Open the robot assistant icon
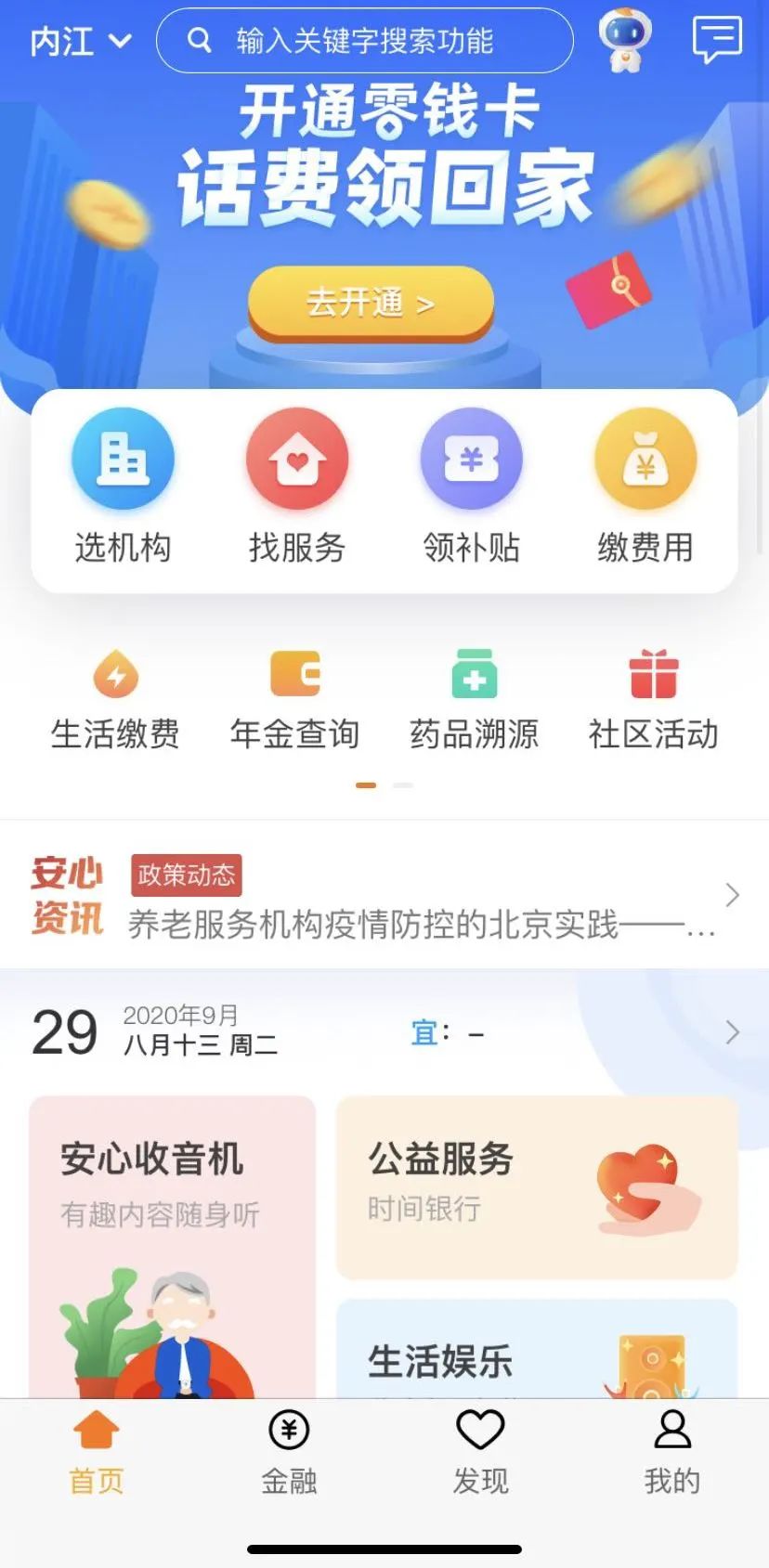 point(625,39)
